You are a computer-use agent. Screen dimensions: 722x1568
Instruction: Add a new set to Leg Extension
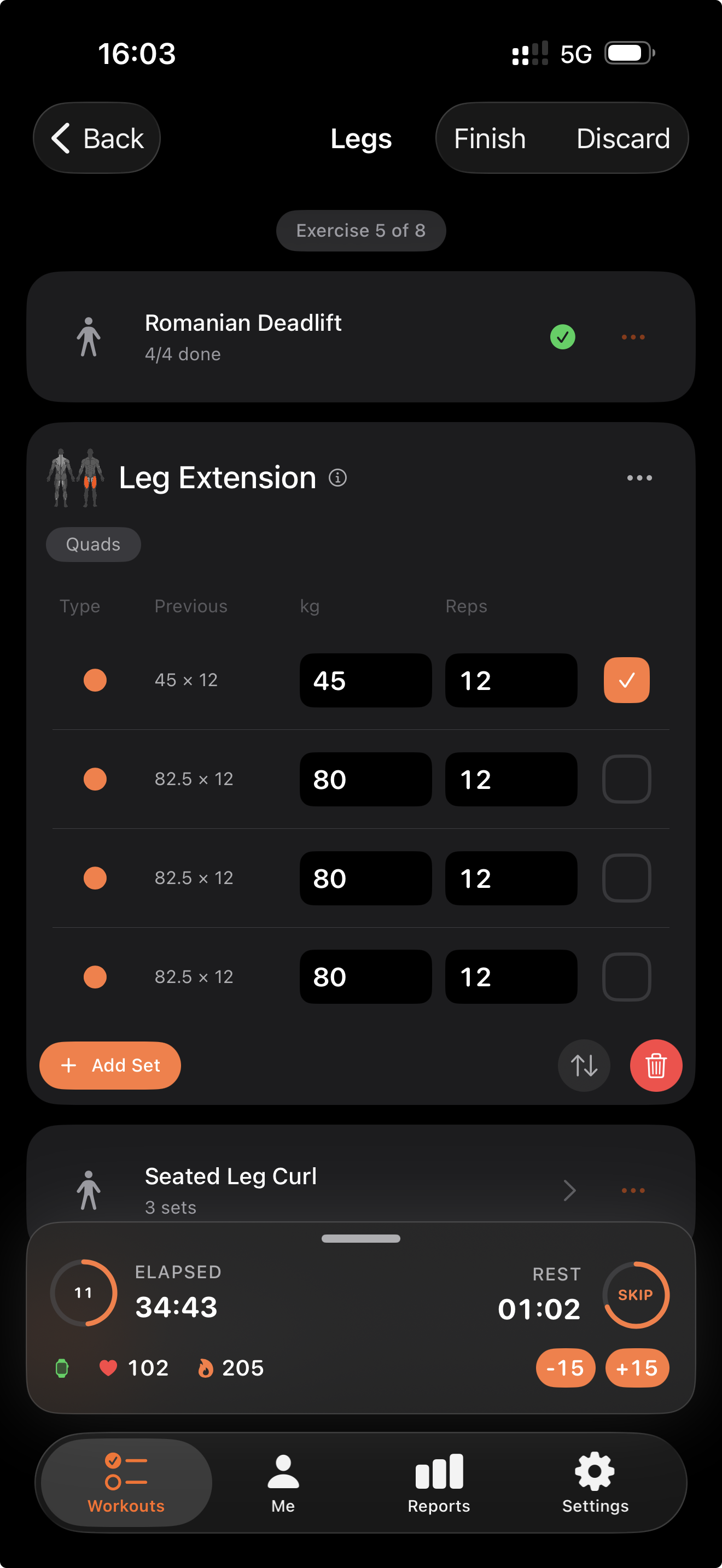point(109,1065)
